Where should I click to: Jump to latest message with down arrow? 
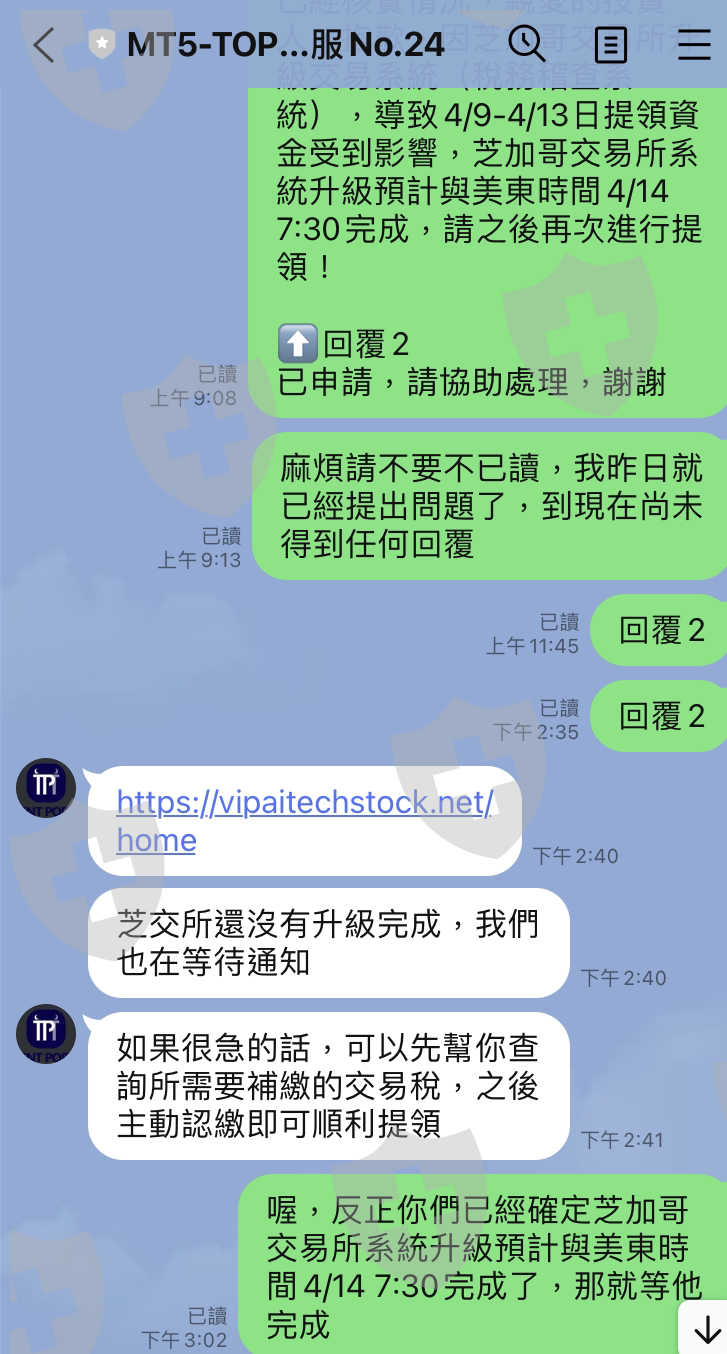[x=706, y=1328]
